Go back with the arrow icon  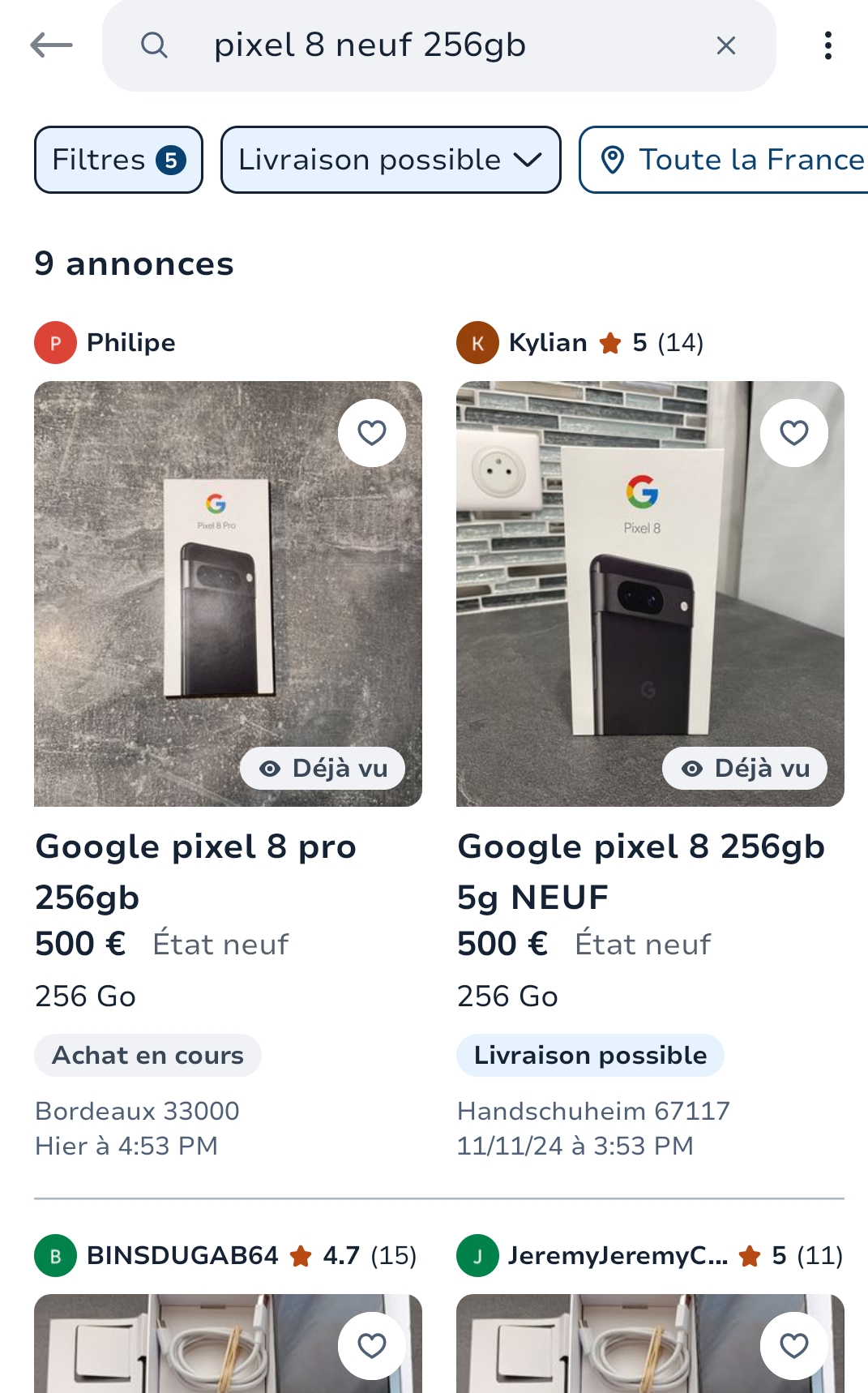pos(51,45)
